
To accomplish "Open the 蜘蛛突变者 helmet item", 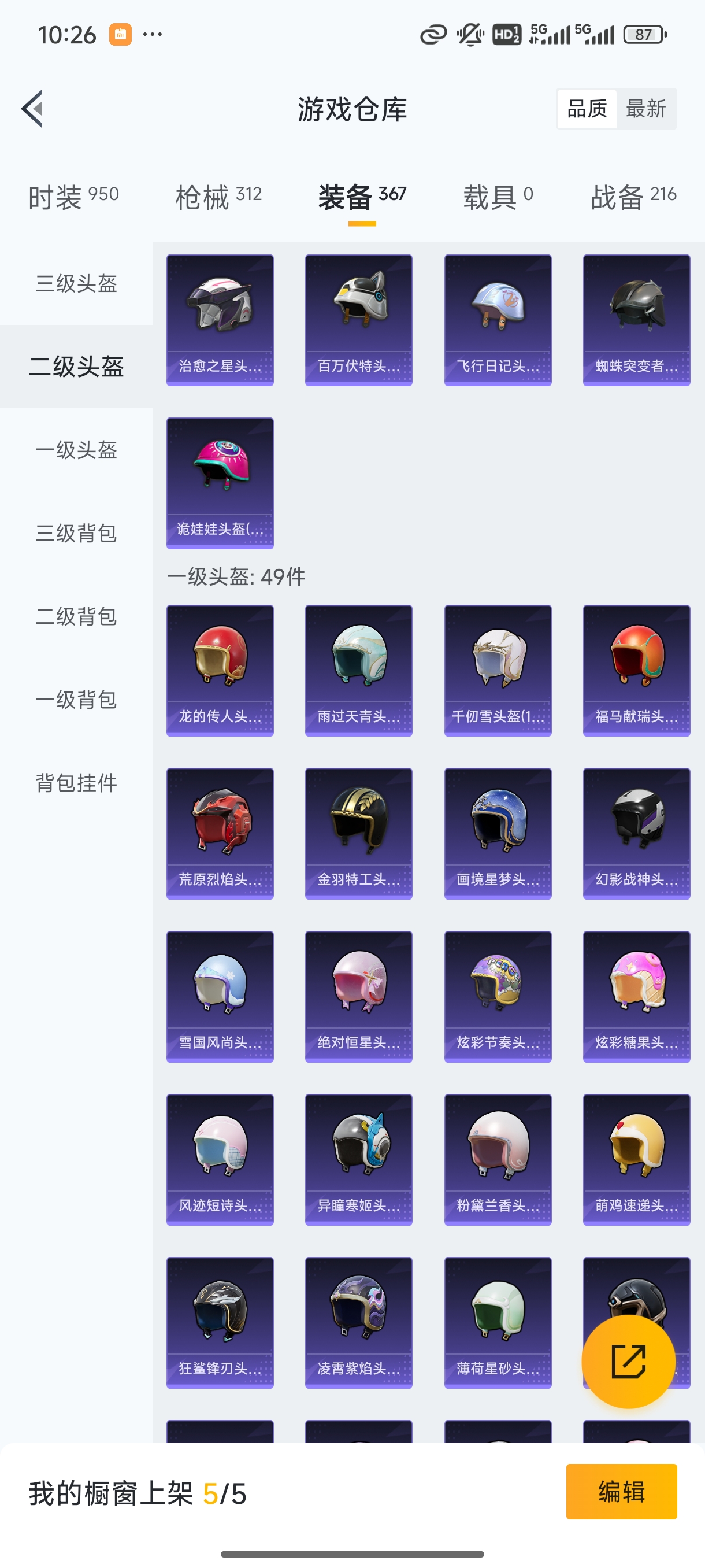I will (636, 310).
